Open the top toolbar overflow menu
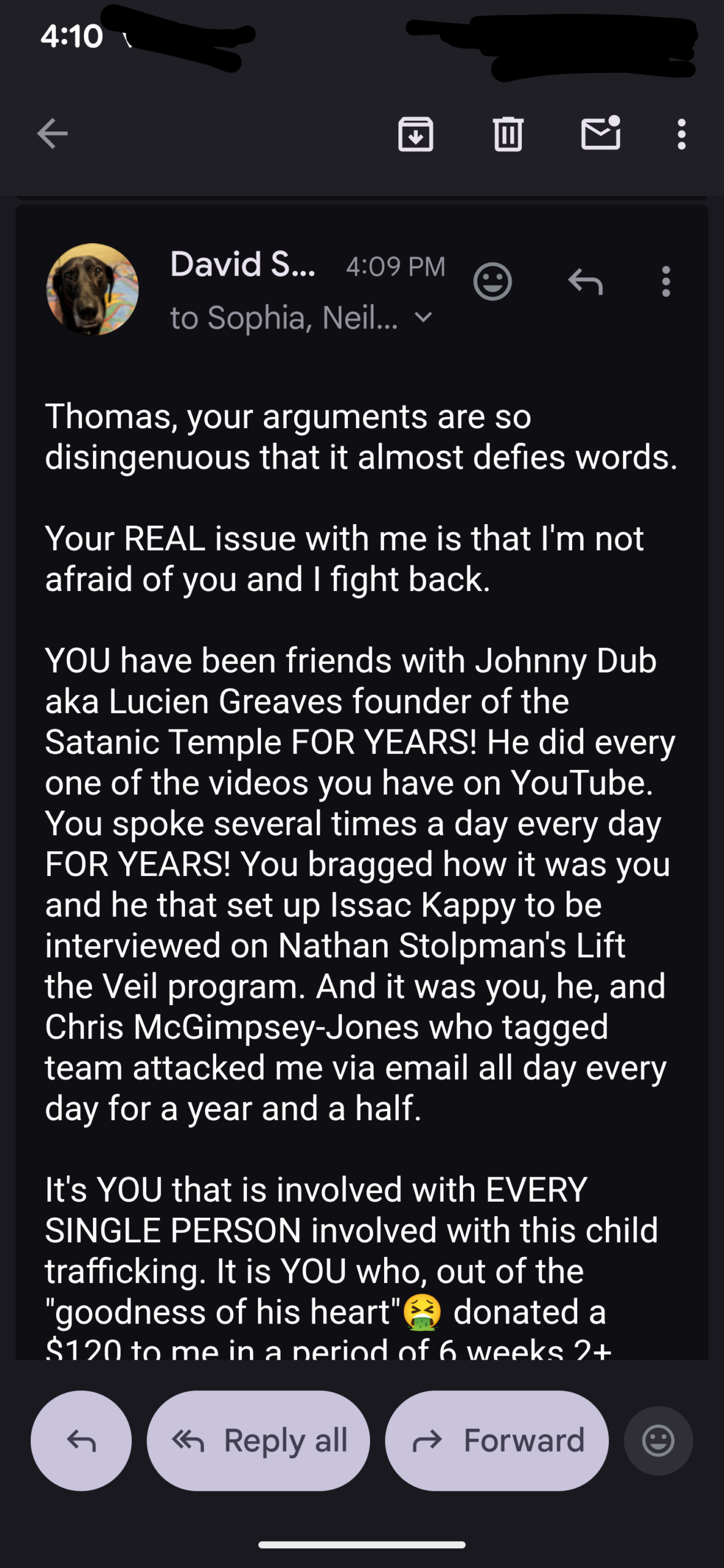This screenshot has height=1568, width=724. (681, 134)
